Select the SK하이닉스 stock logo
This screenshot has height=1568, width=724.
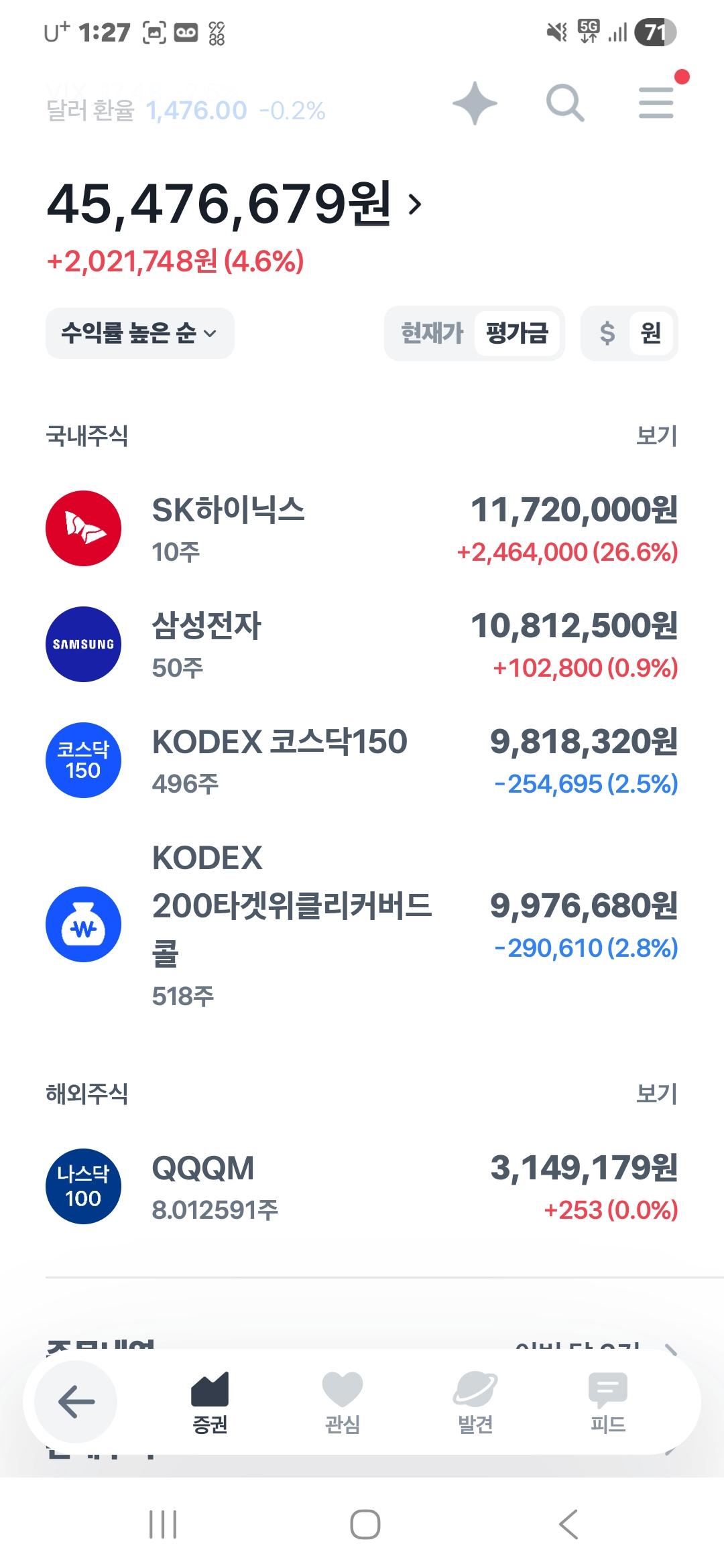(82, 529)
